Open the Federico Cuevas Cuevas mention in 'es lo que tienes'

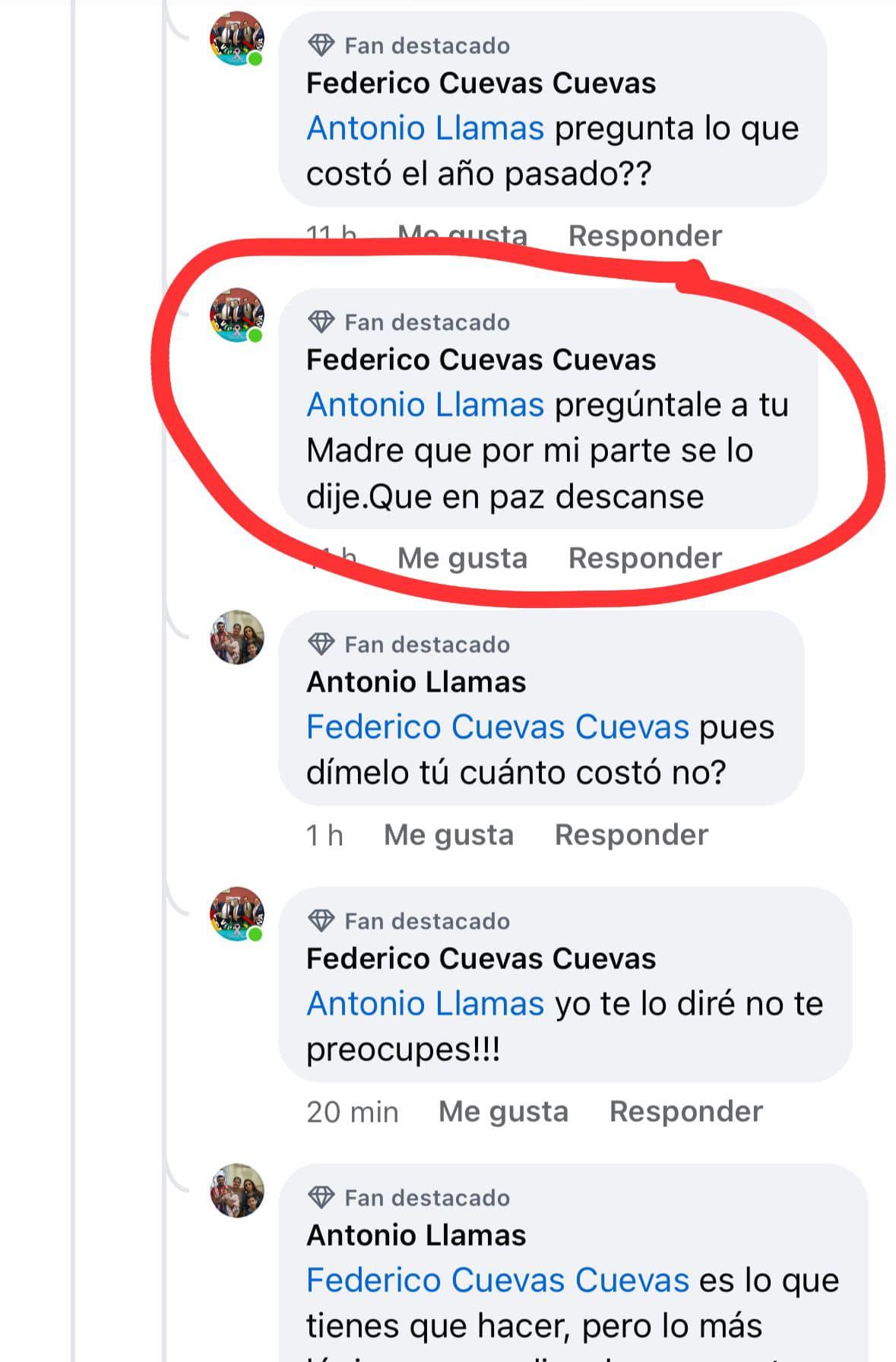497,1280
